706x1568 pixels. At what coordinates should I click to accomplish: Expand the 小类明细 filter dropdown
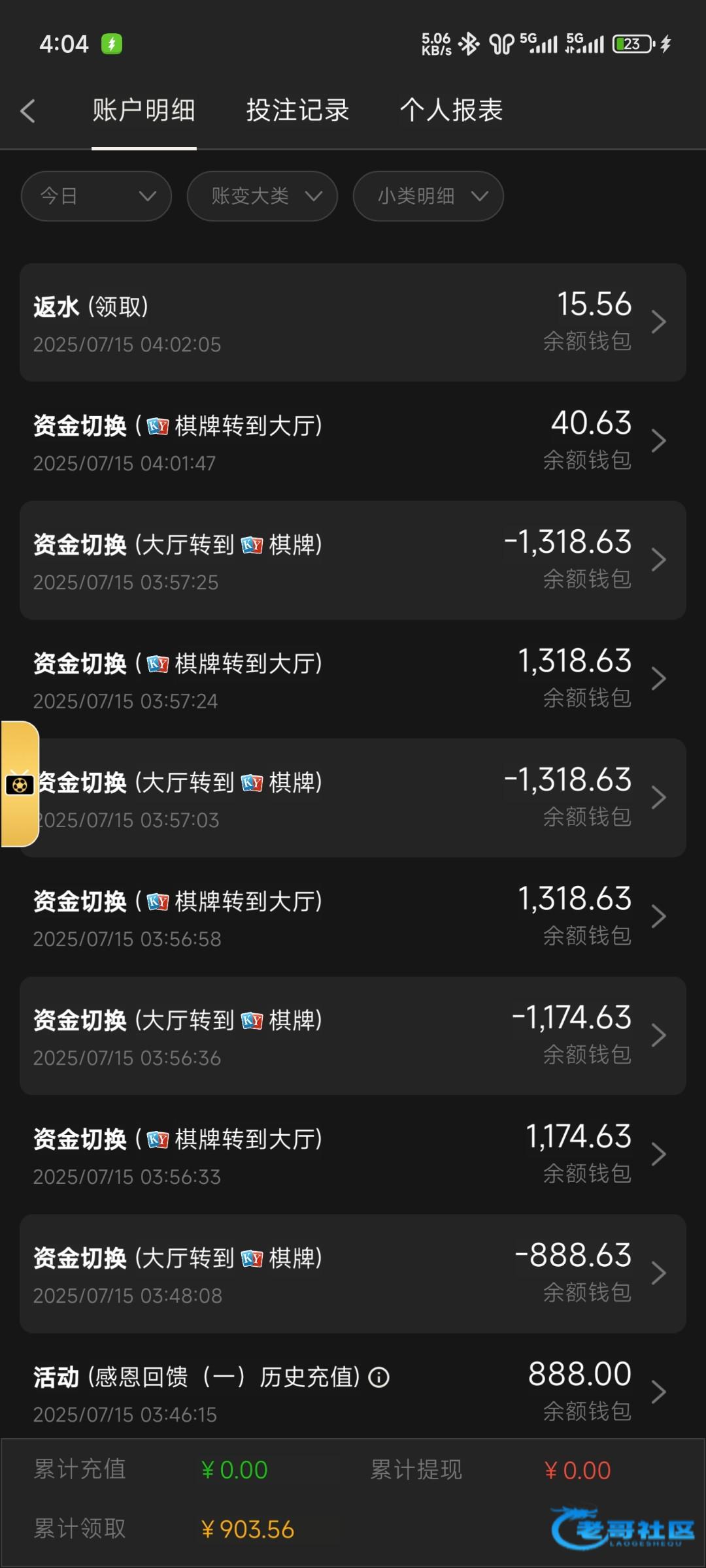(x=428, y=196)
